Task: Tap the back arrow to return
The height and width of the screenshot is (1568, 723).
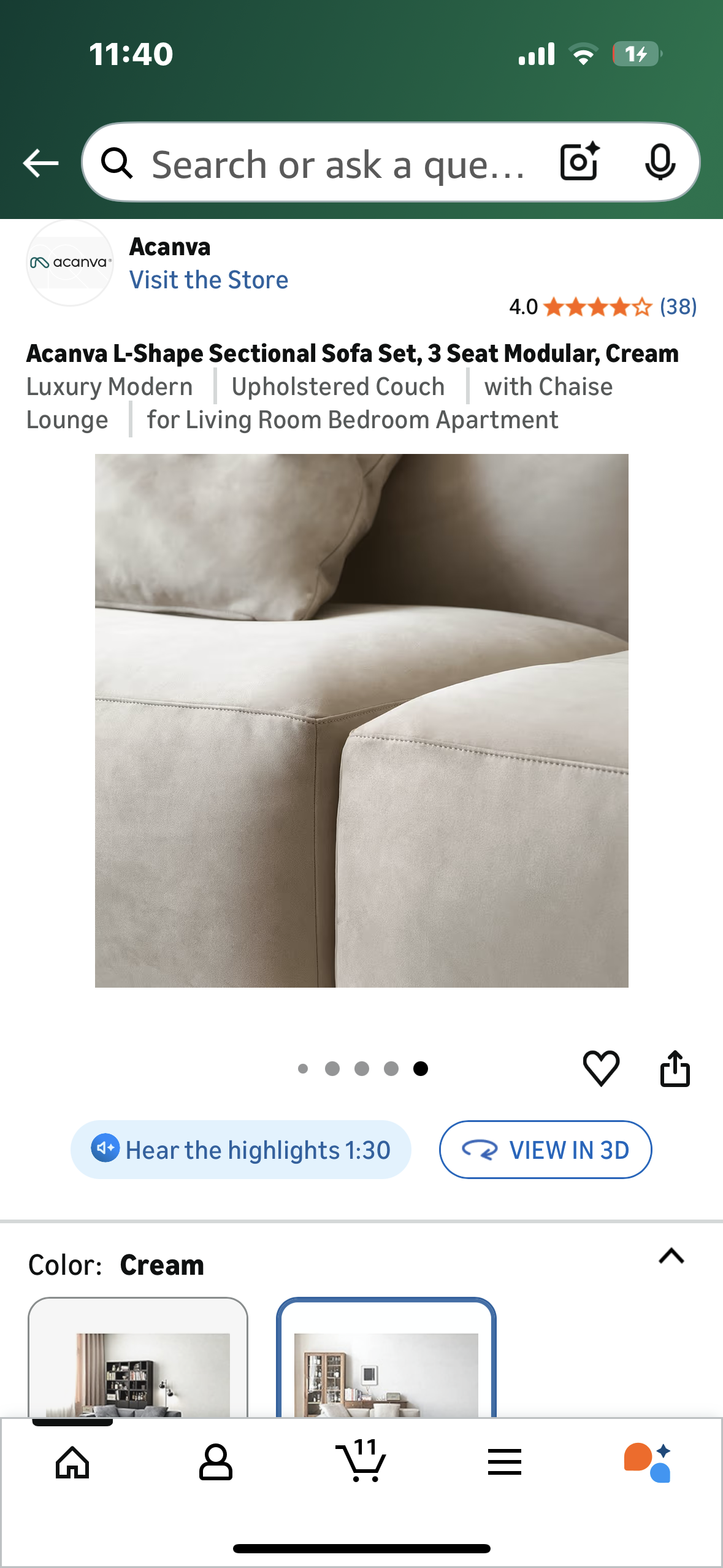Action: tap(39, 162)
